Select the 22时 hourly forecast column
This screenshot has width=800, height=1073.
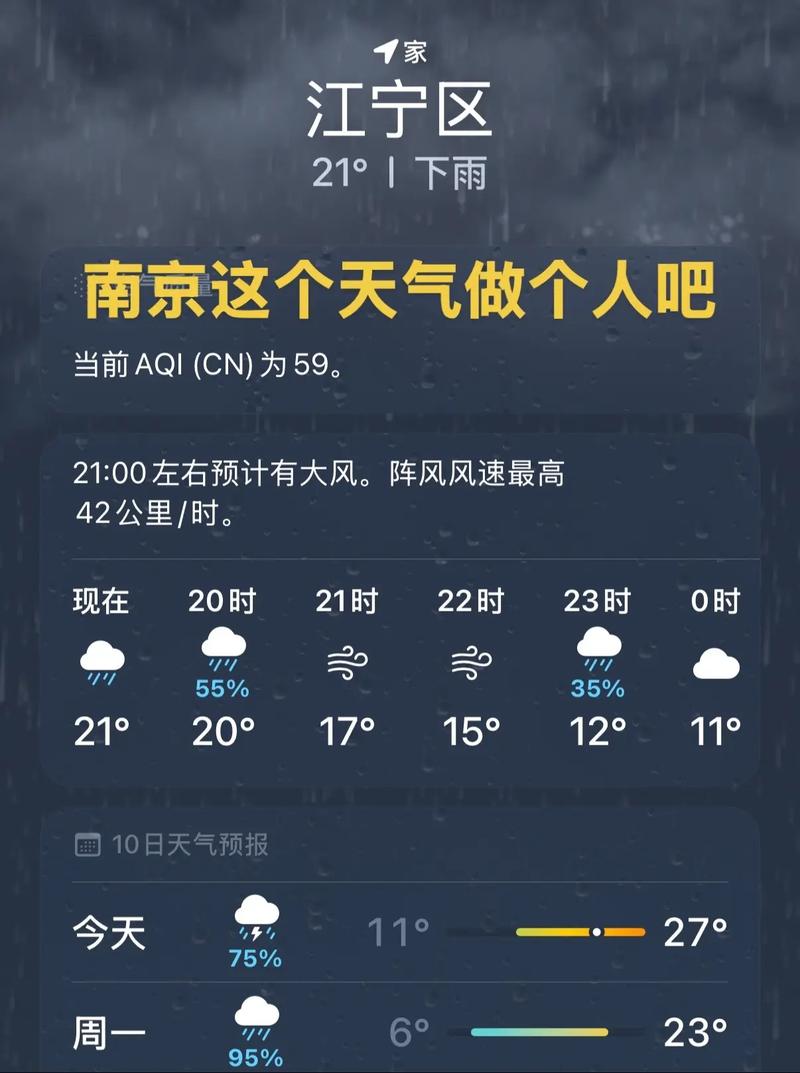473,660
